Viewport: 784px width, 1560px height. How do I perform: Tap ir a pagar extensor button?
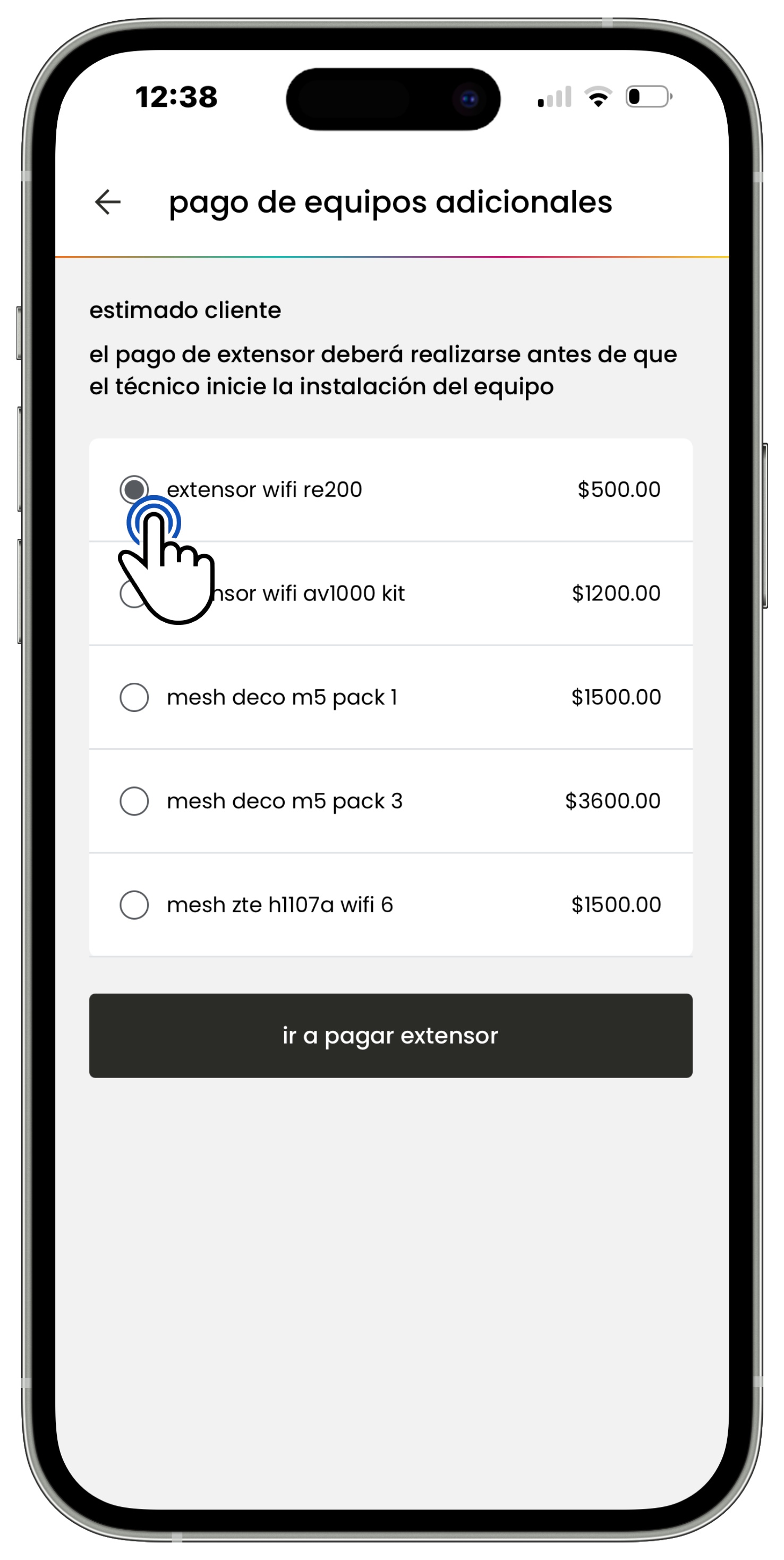(390, 1036)
